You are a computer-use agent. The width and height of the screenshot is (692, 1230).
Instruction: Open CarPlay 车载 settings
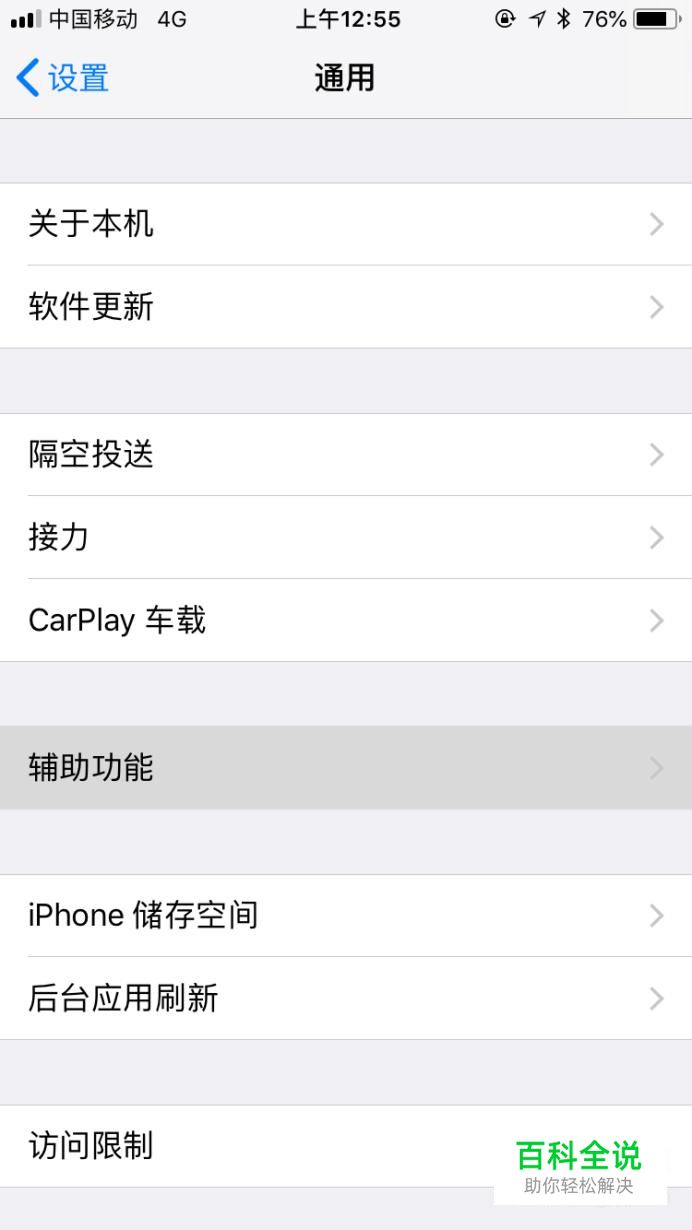(346, 620)
